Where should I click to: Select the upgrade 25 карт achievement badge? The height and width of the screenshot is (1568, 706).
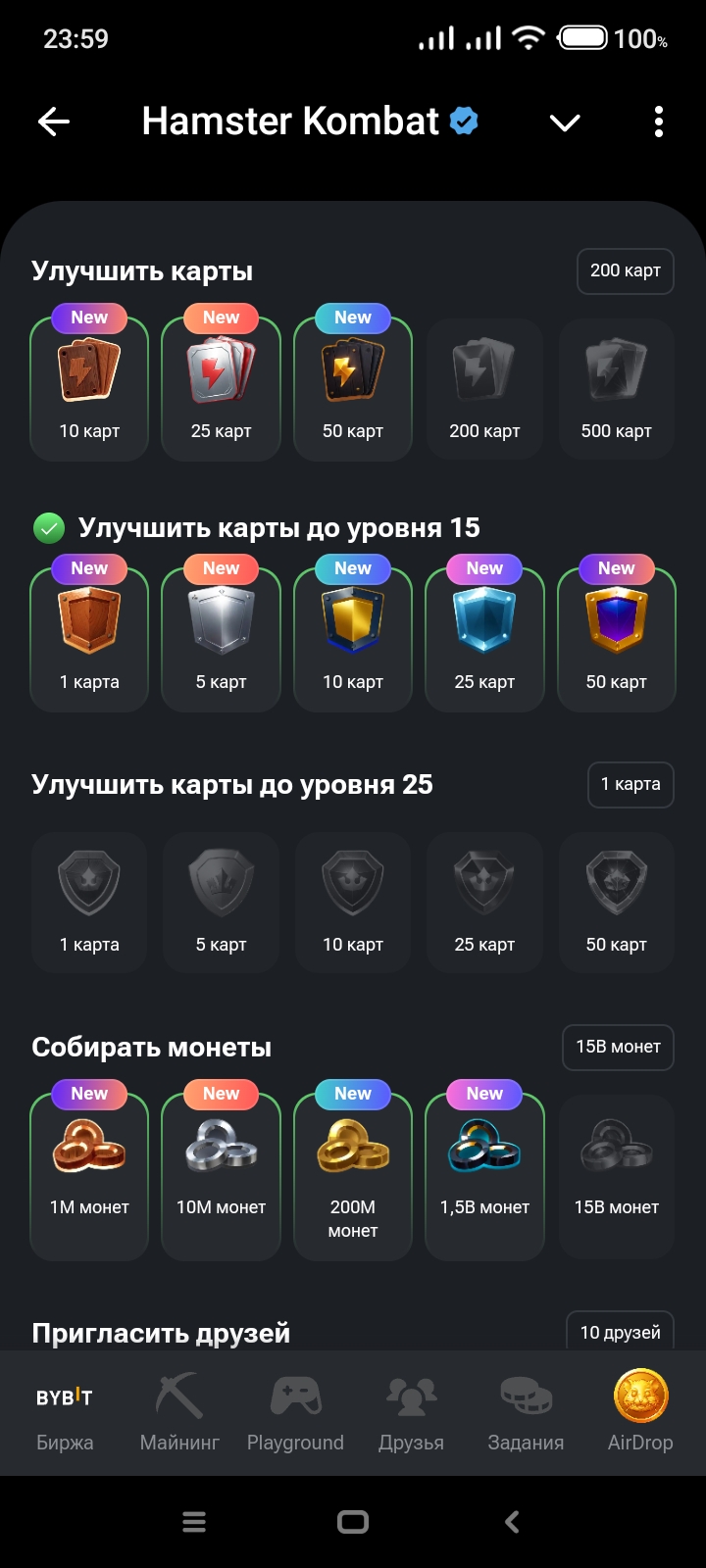[x=221, y=389]
